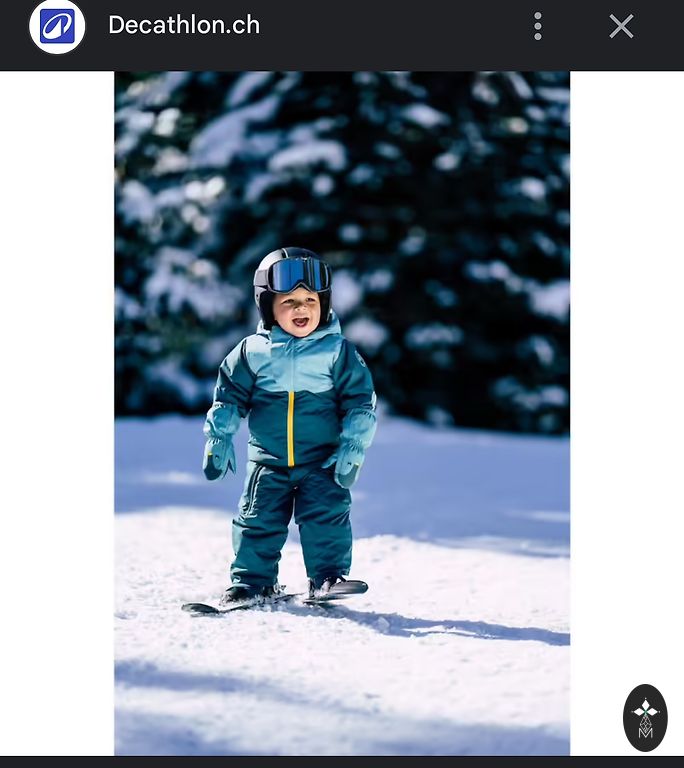Visit the Decathlon.ch source site
Viewport: 684px width, 768px height.
[183, 26]
